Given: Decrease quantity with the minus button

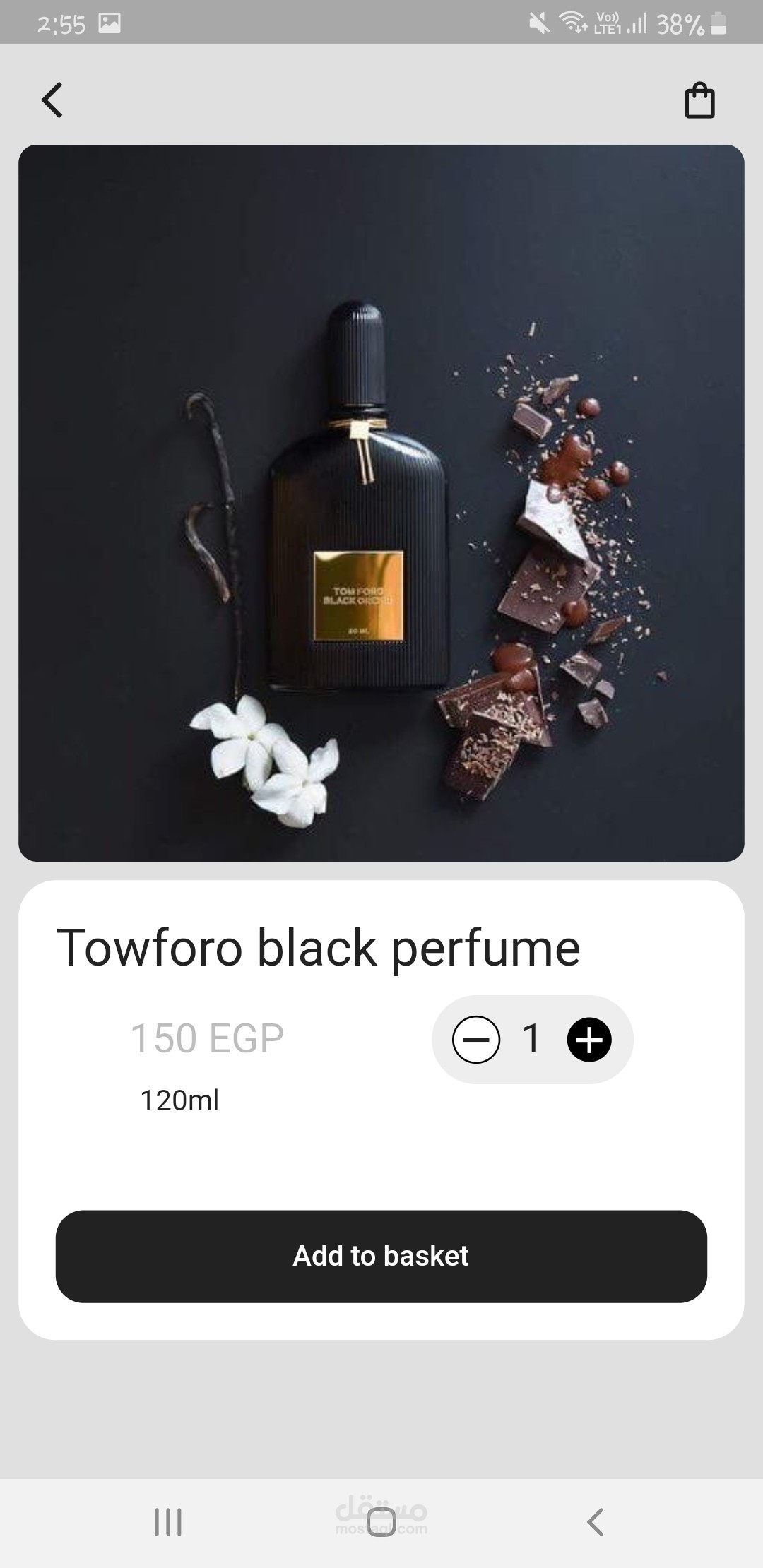Looking at the screenshot, I should (x=476, y=1040).
